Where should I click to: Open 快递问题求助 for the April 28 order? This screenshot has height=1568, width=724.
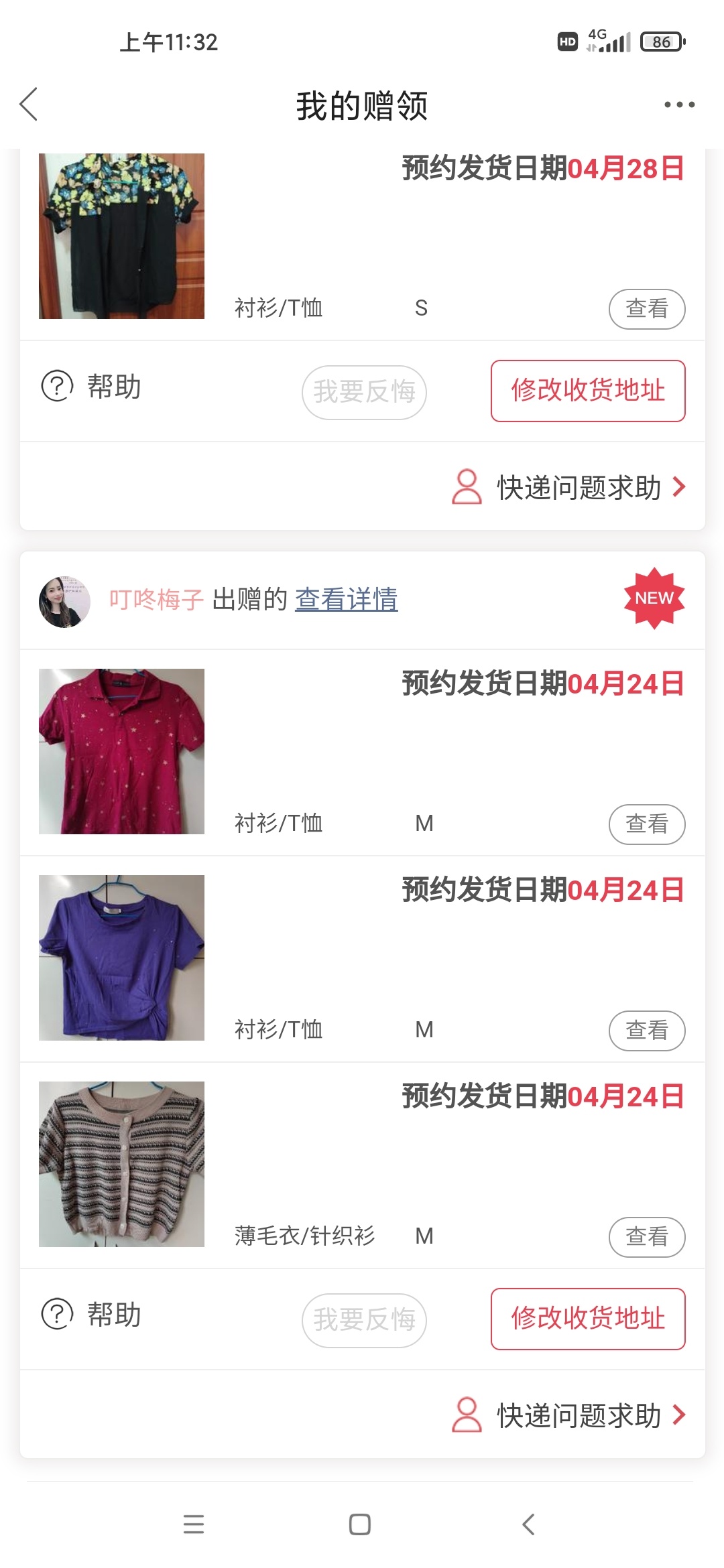tap(569, 487)
